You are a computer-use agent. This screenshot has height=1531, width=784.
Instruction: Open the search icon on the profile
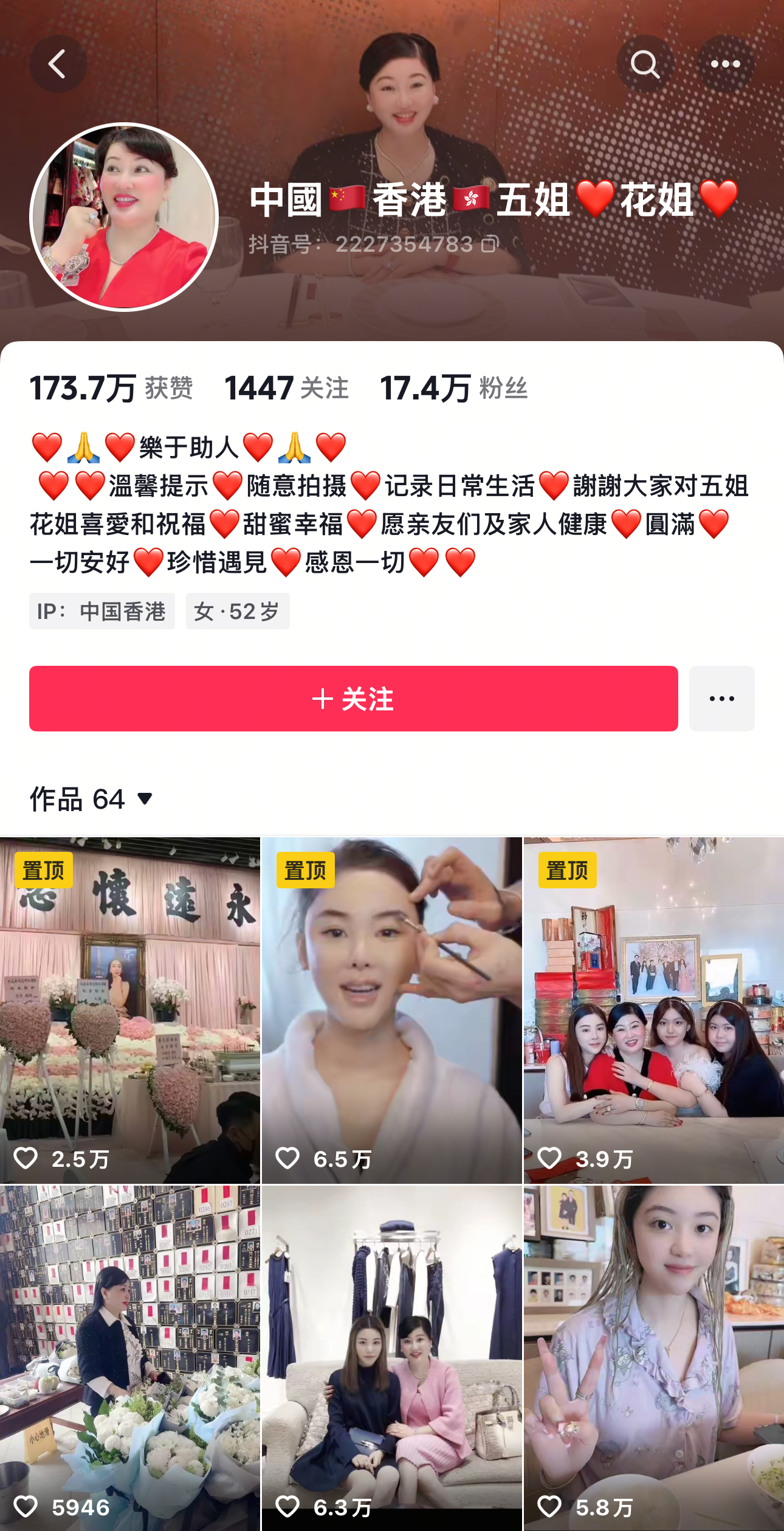(x=645, y=64)
